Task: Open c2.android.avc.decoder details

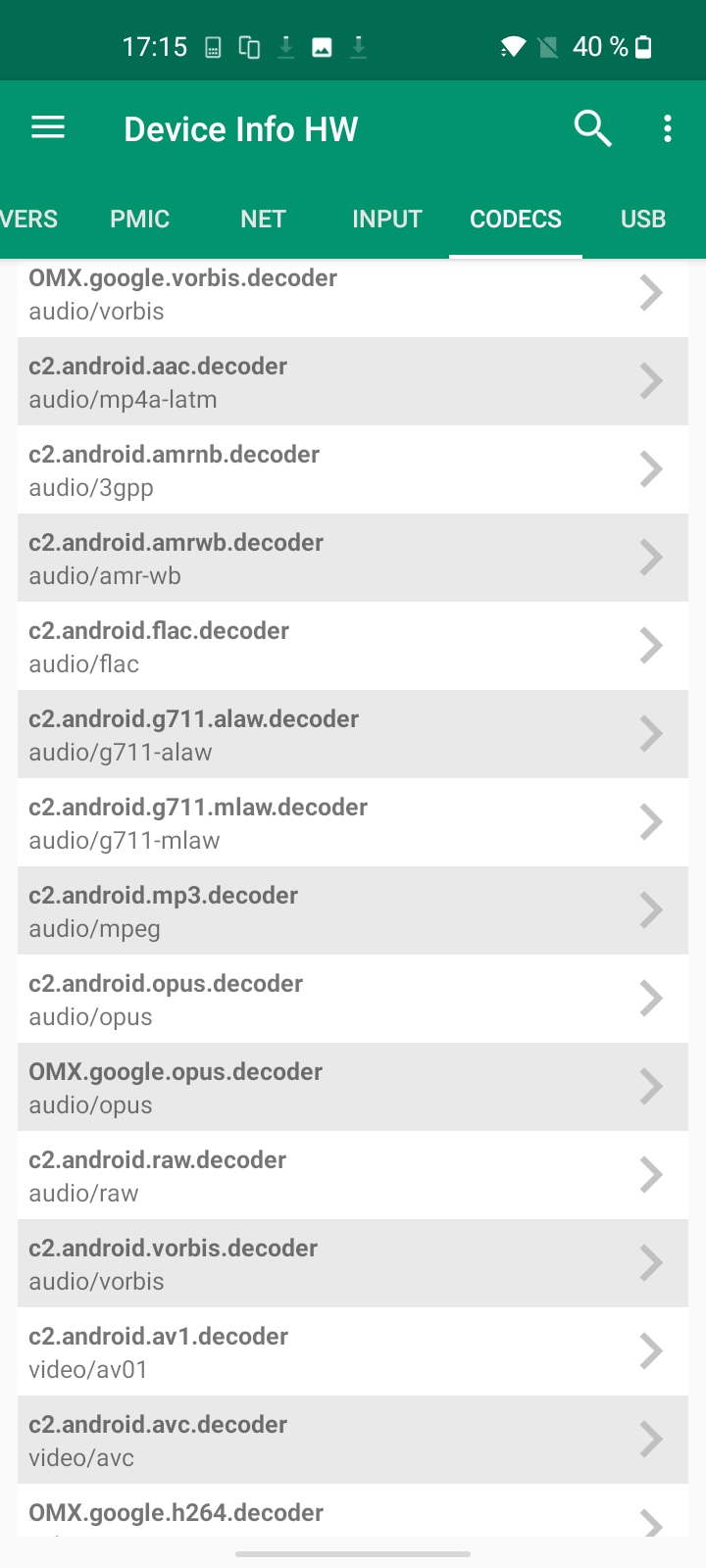Action: coord(353,1441)
